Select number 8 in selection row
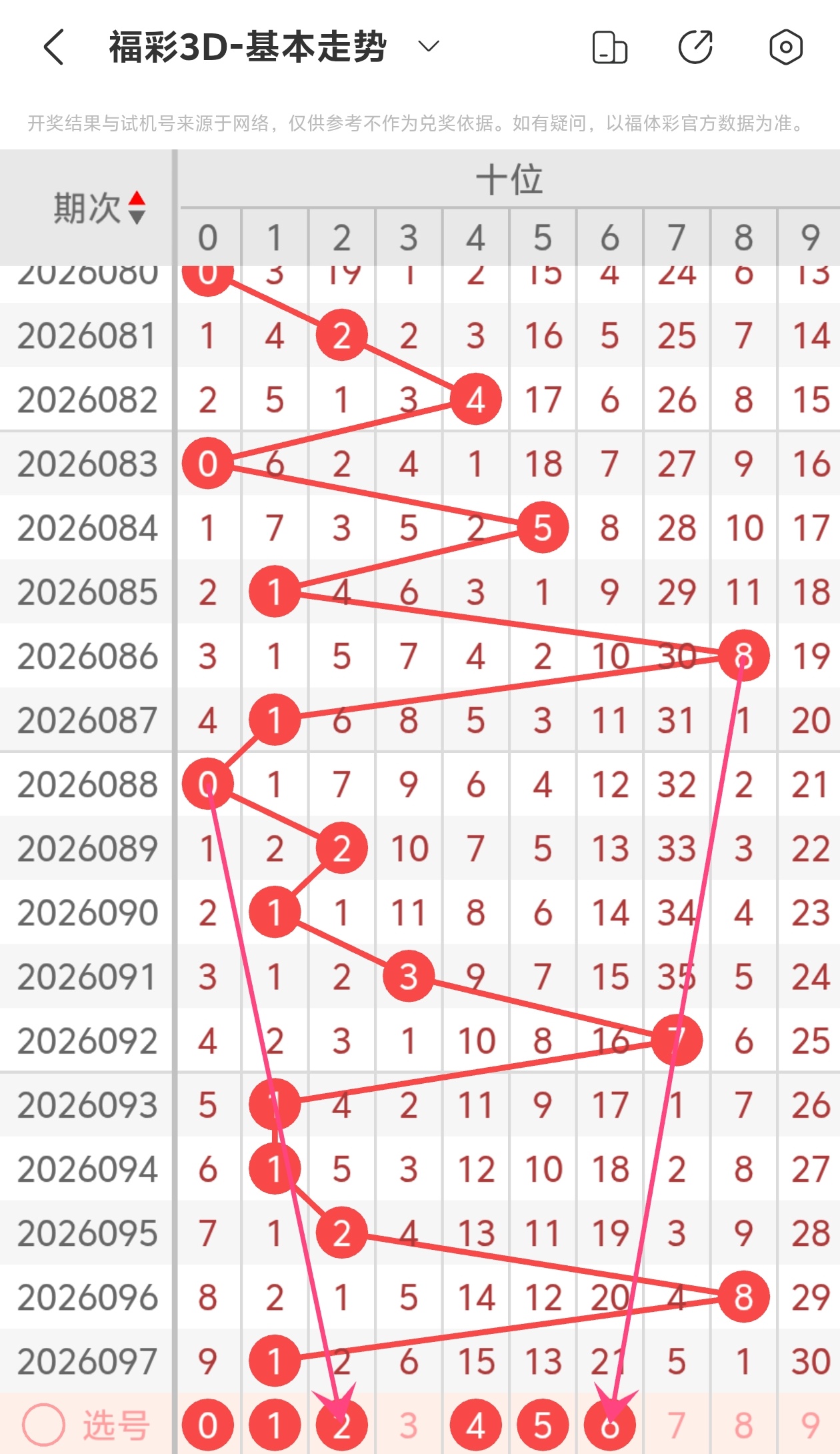 (743, 1425)
